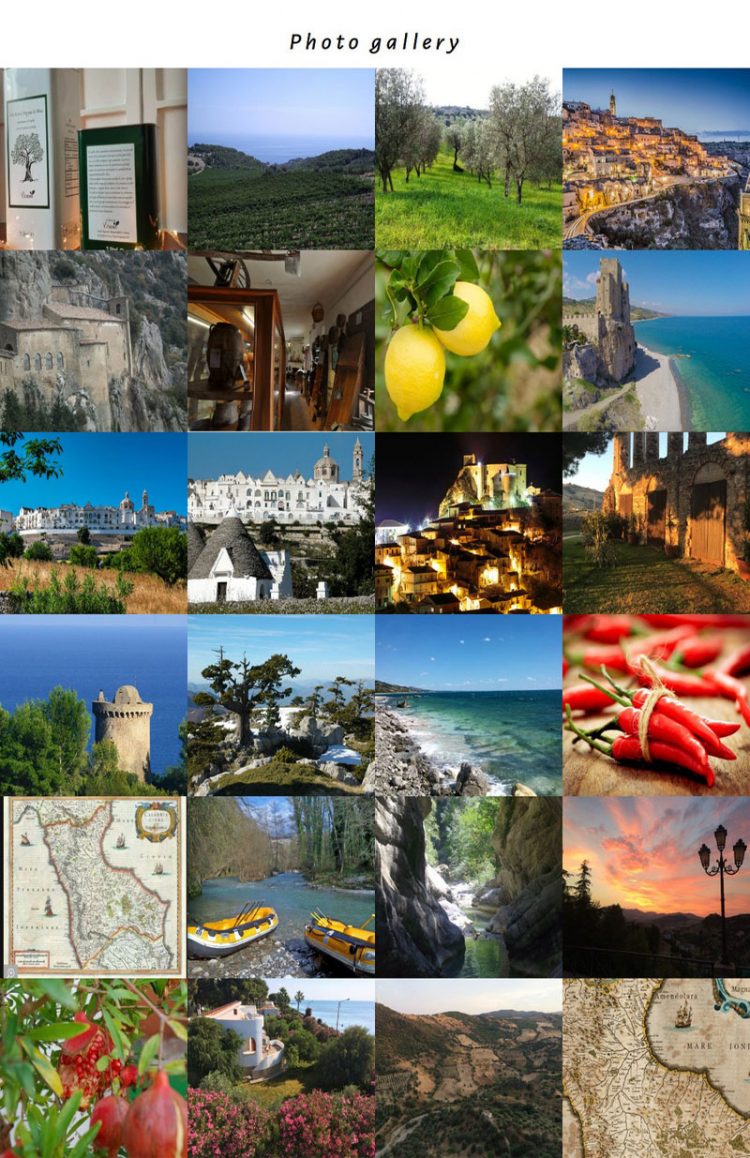750x1158 pixels.
Task: Select the round tower overlooking the sea photo
Action: coord(93,704)
